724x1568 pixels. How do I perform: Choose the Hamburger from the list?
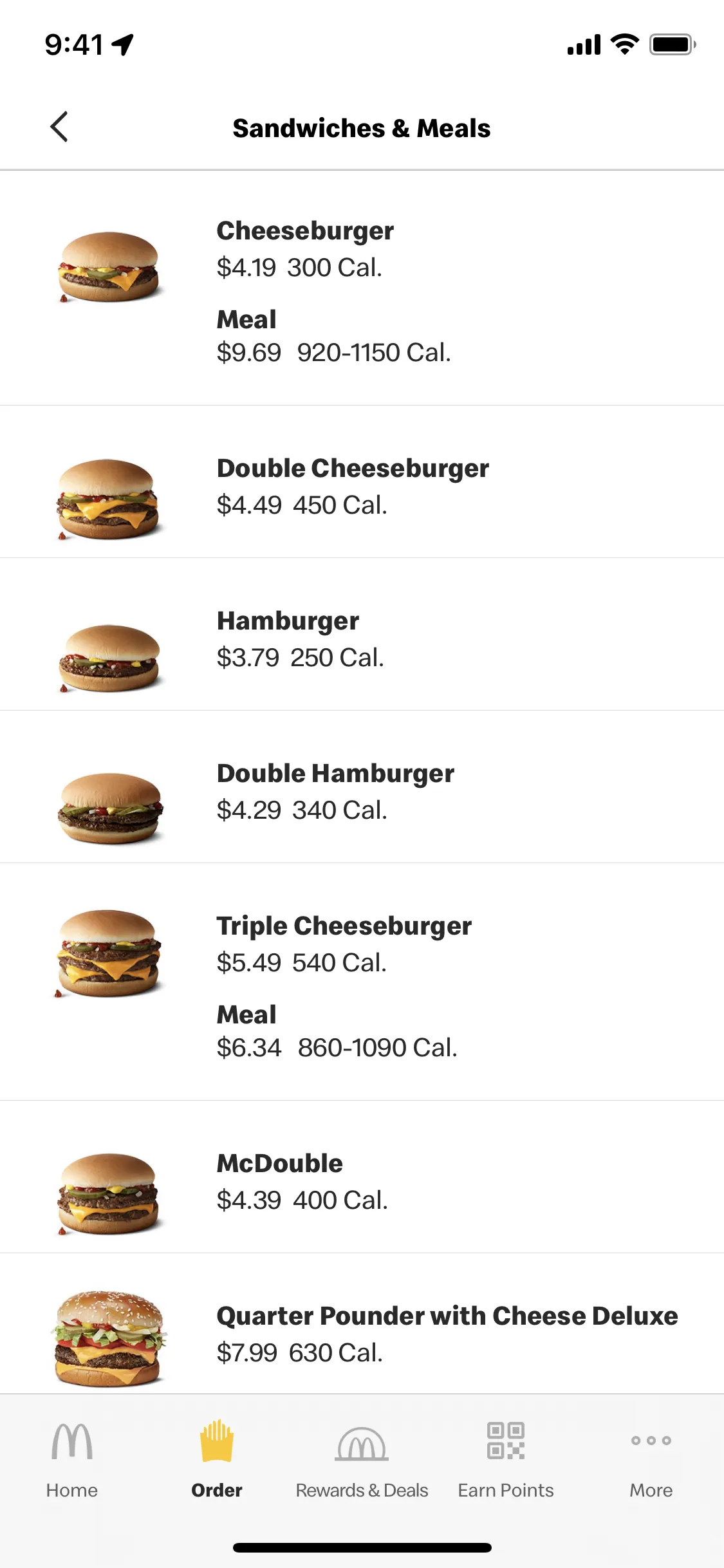[288, 622]
